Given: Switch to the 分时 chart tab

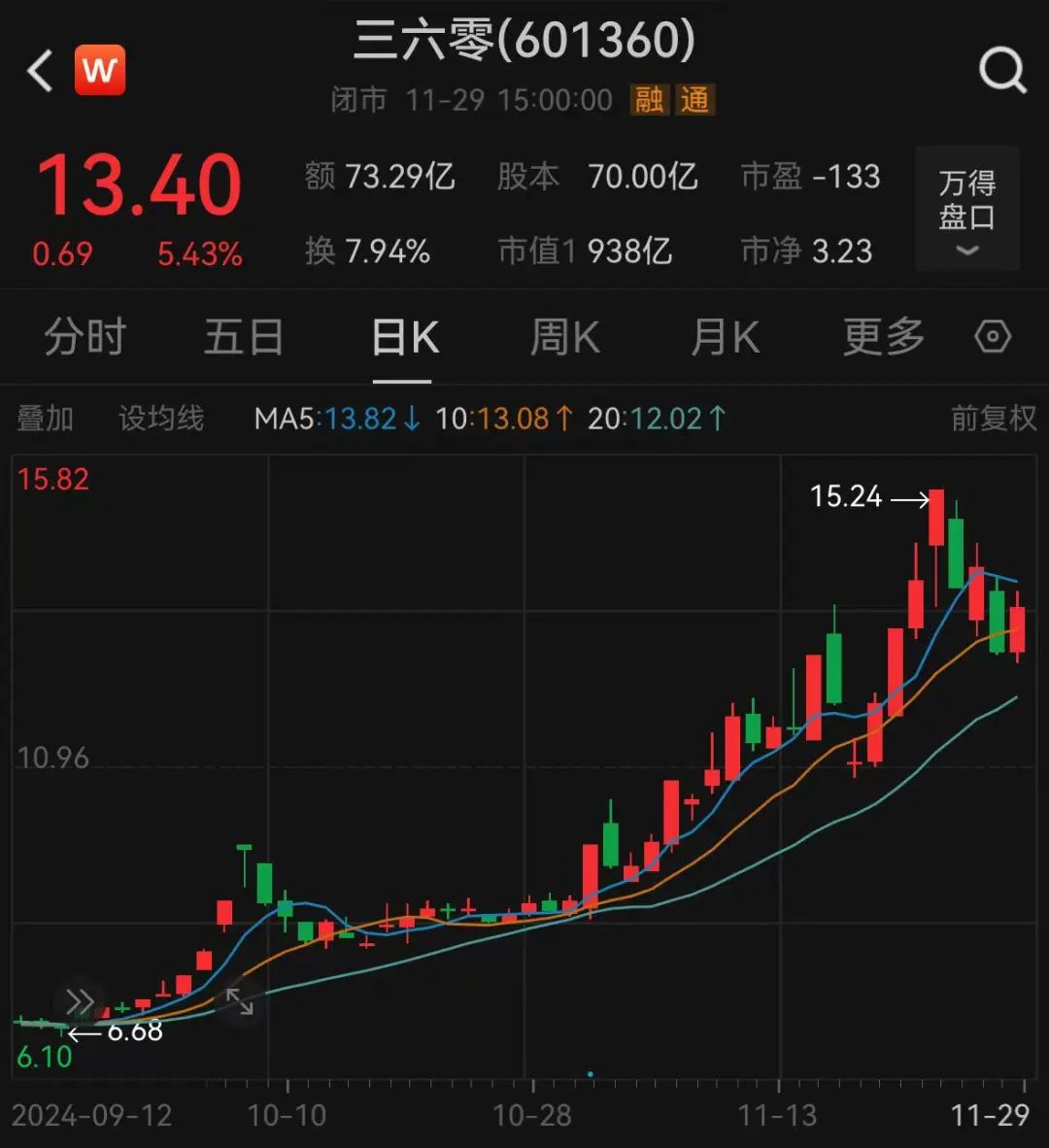Looking at the screenshot, I should pos(85,338).
